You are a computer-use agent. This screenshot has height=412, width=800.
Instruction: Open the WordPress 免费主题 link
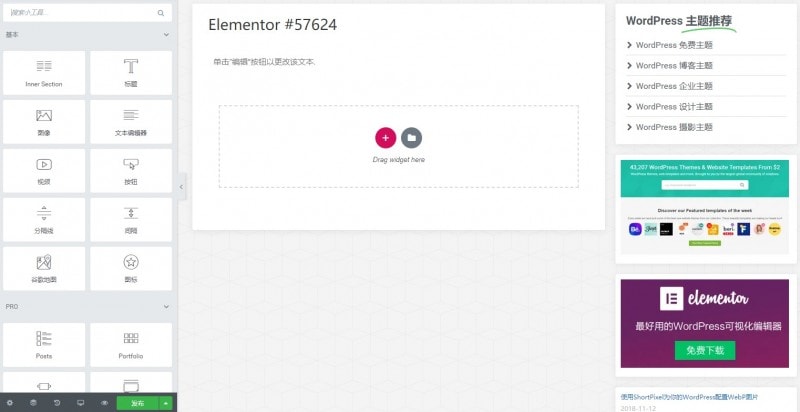tap(674, 45)
